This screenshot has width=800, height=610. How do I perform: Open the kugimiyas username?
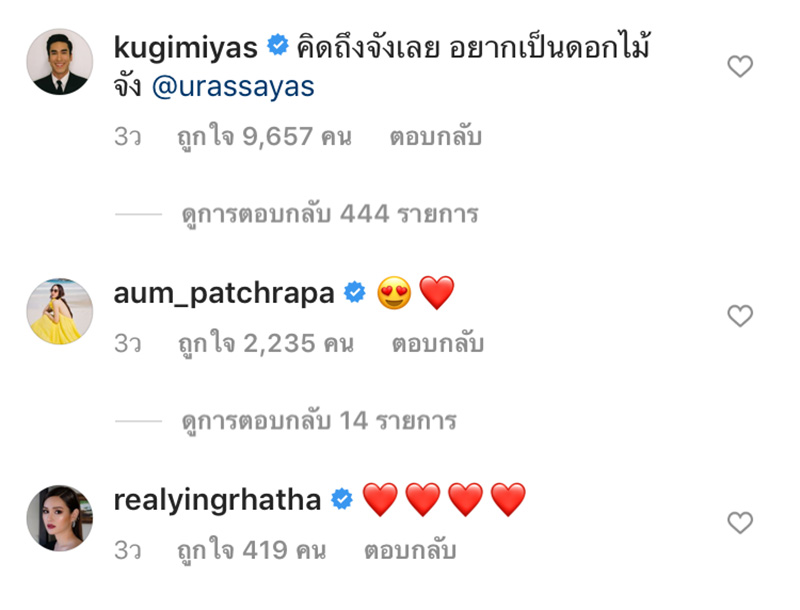point(186,46)
